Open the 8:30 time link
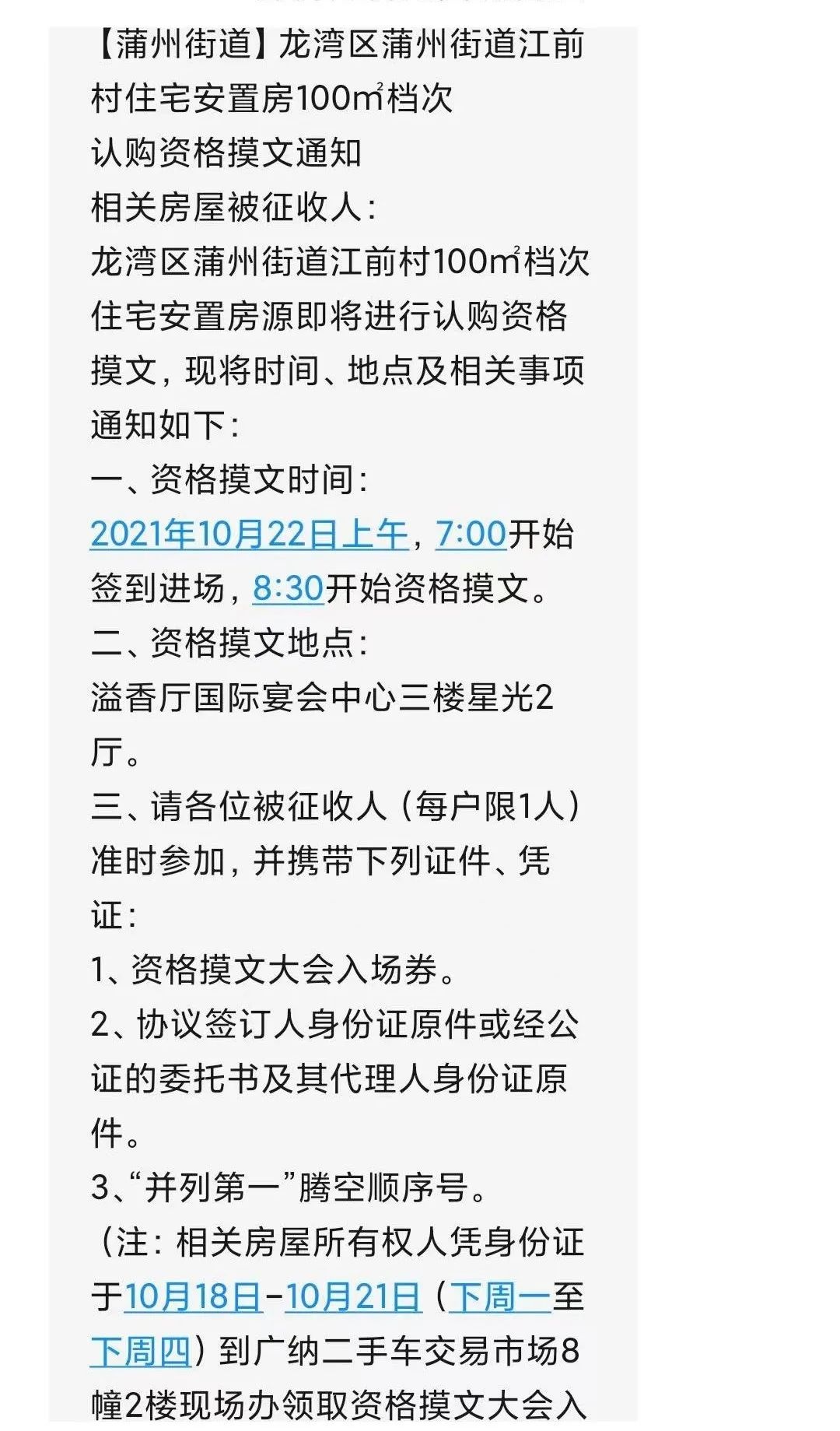The height and width of the screenshot is (1431, 840). [x=288, y=588]
